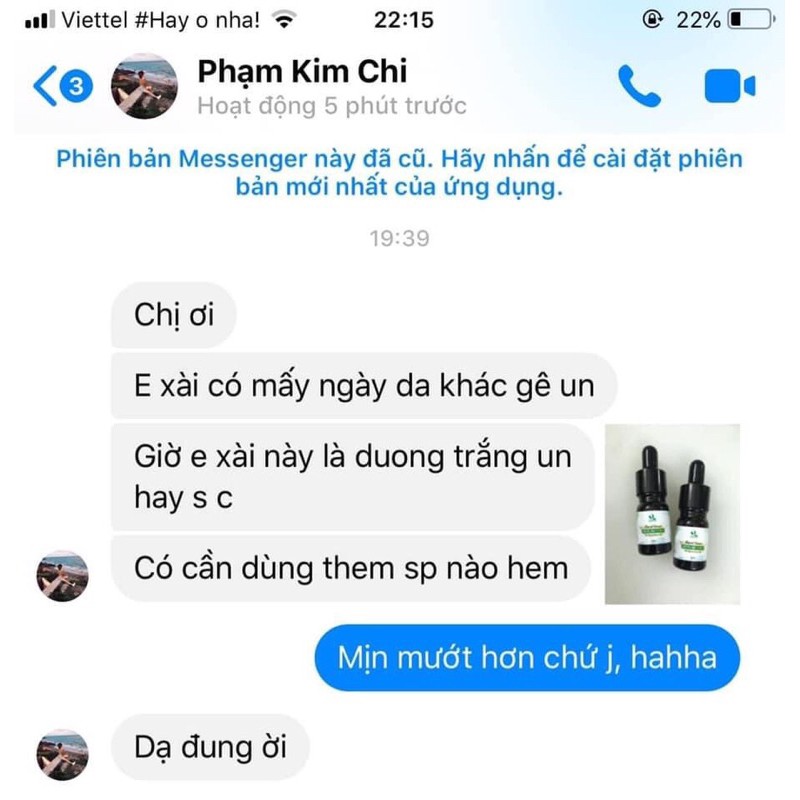
Task: Start a voice call with Phạm Kim Chi
Action: (639, 87)
